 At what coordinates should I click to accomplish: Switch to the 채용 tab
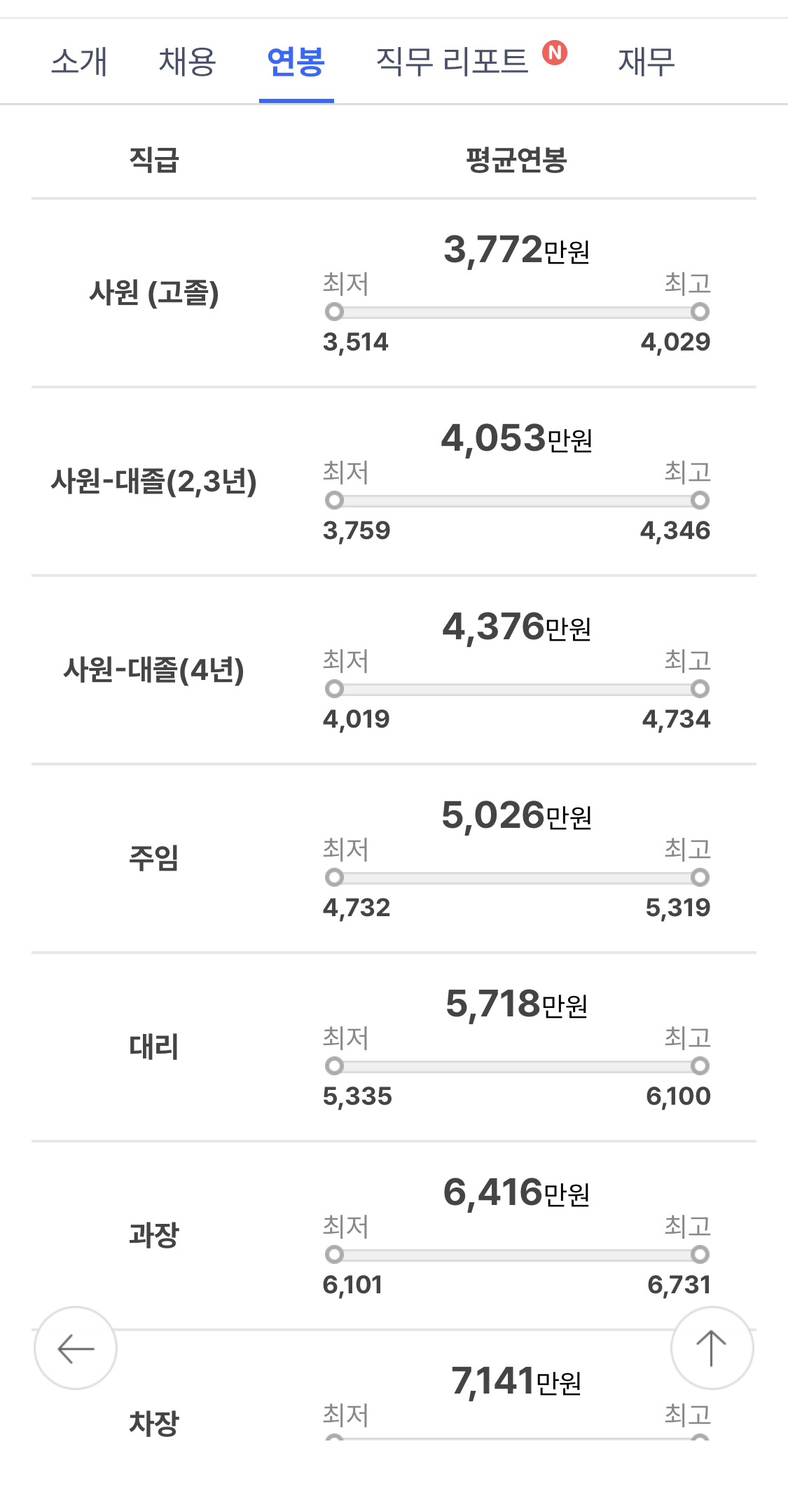point(186,61)
